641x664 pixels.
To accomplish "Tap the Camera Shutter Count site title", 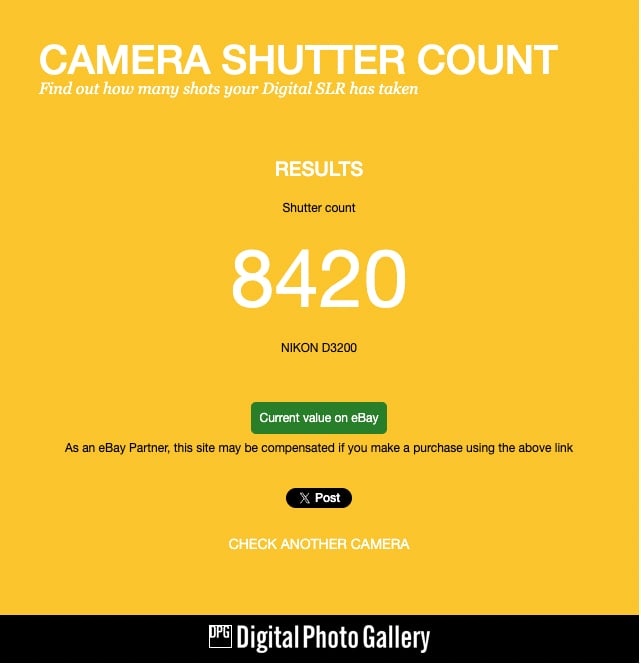I will point(298,60).
